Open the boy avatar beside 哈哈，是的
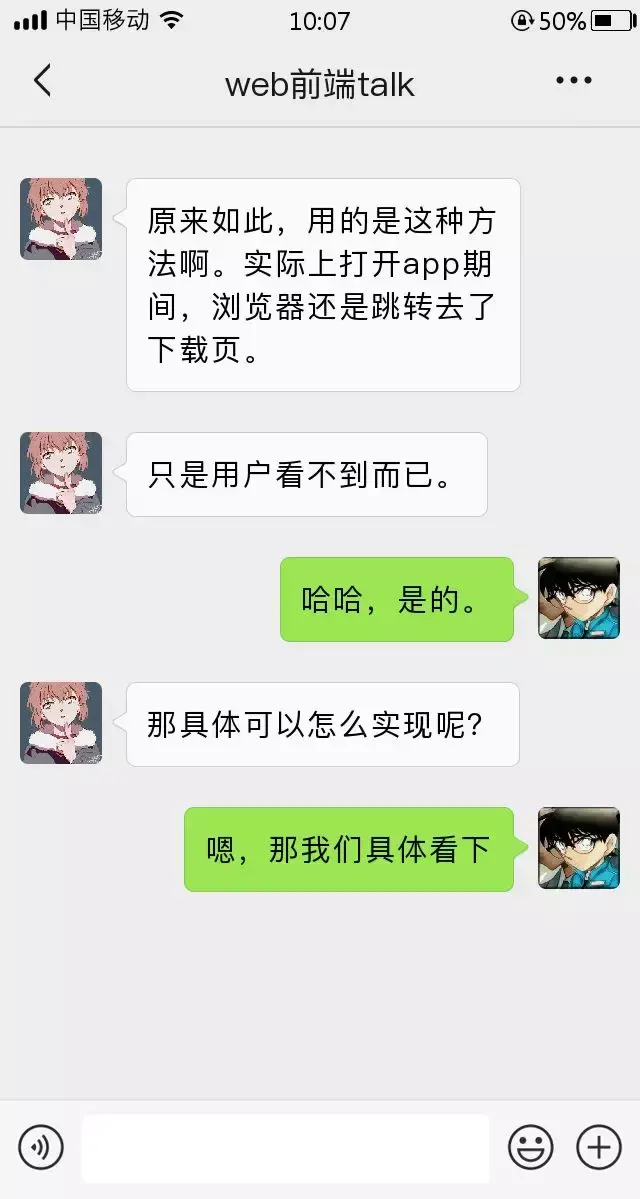 click(x=578, y=598)
